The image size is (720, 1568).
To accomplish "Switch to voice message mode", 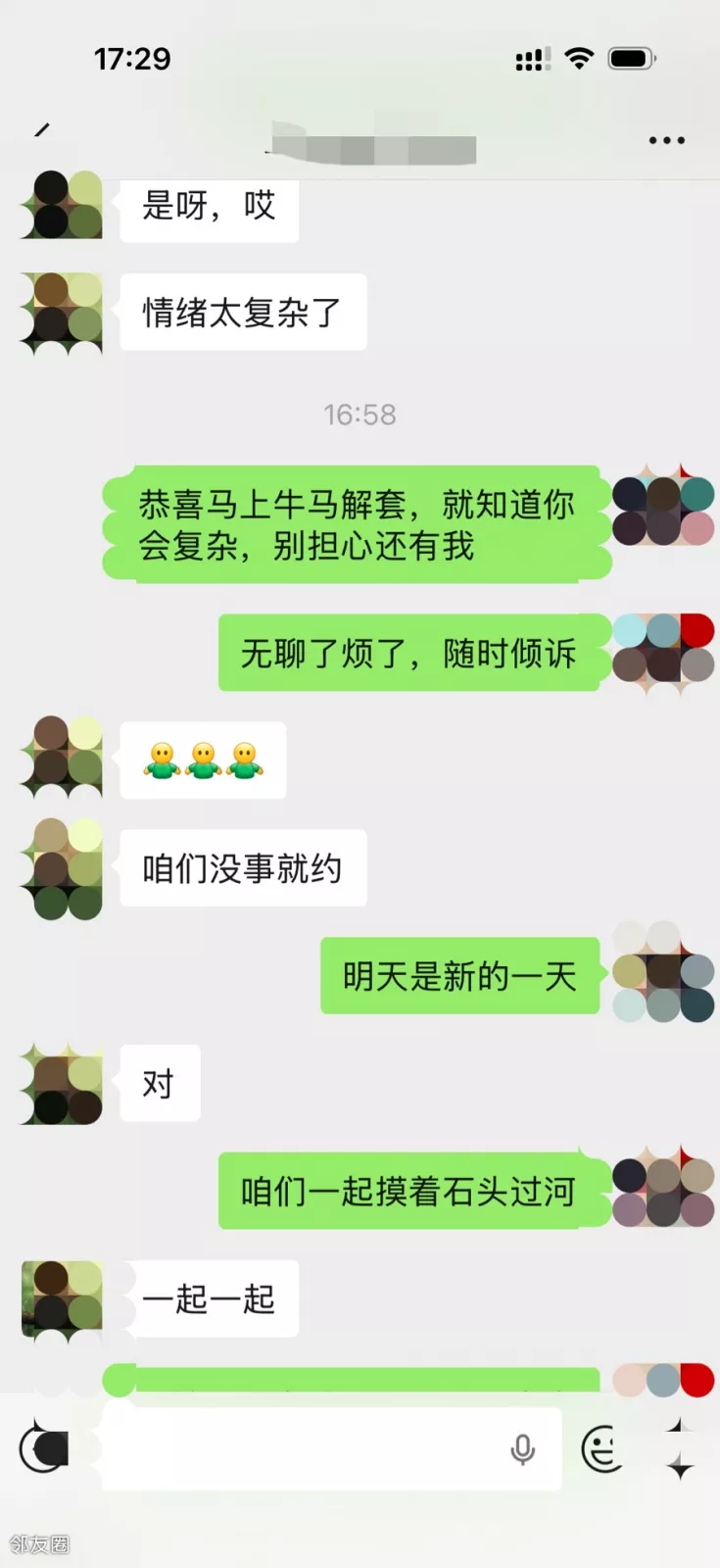I will coord(44,1447).
